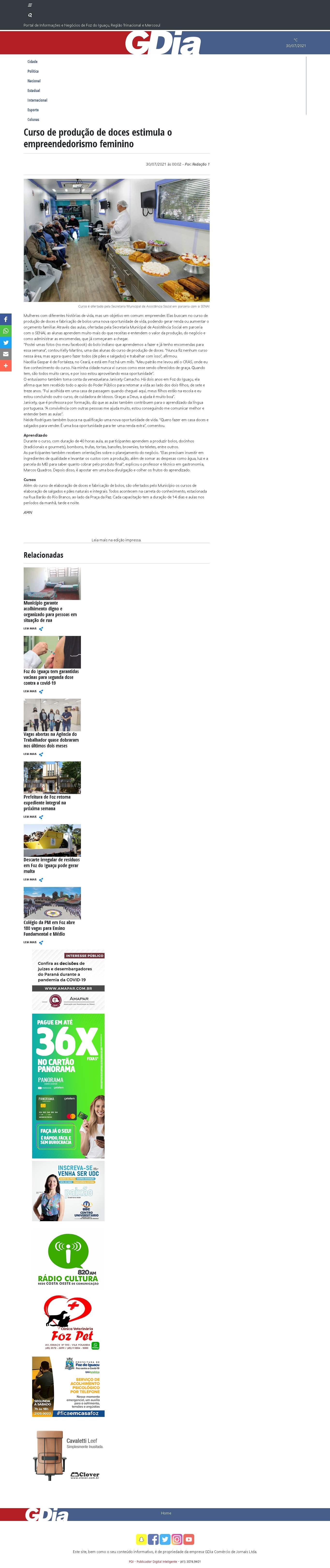Open the site search
This screenshot has width=330, height=1568.
pos(30,15)
